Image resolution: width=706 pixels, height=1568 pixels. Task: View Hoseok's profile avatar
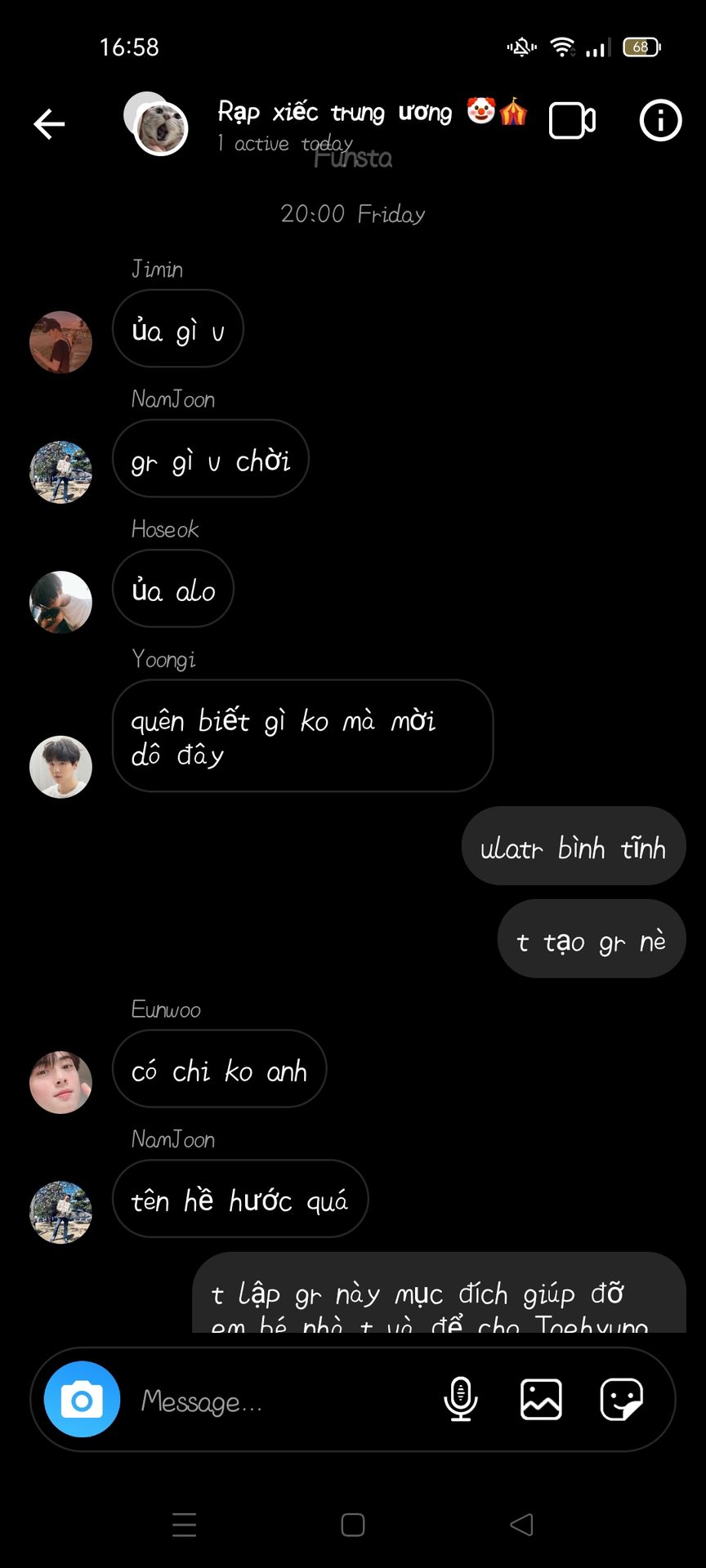(60, 602)
